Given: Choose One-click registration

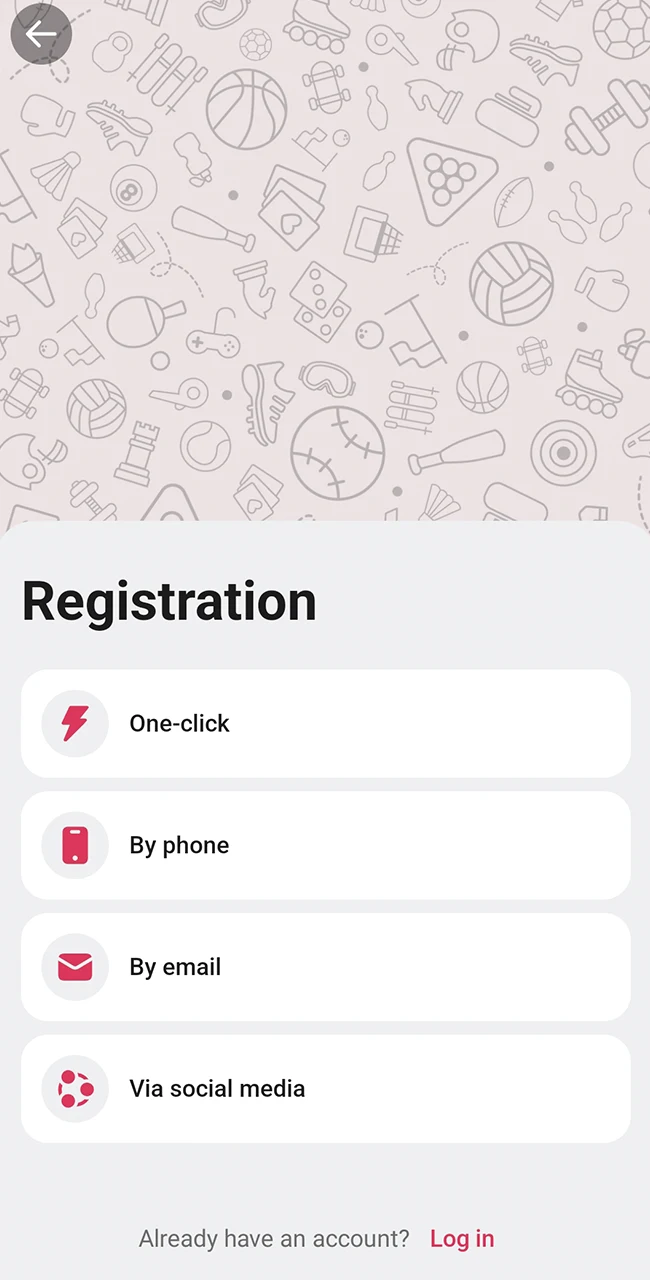Looking at the screenshot, I should [325, 723].
